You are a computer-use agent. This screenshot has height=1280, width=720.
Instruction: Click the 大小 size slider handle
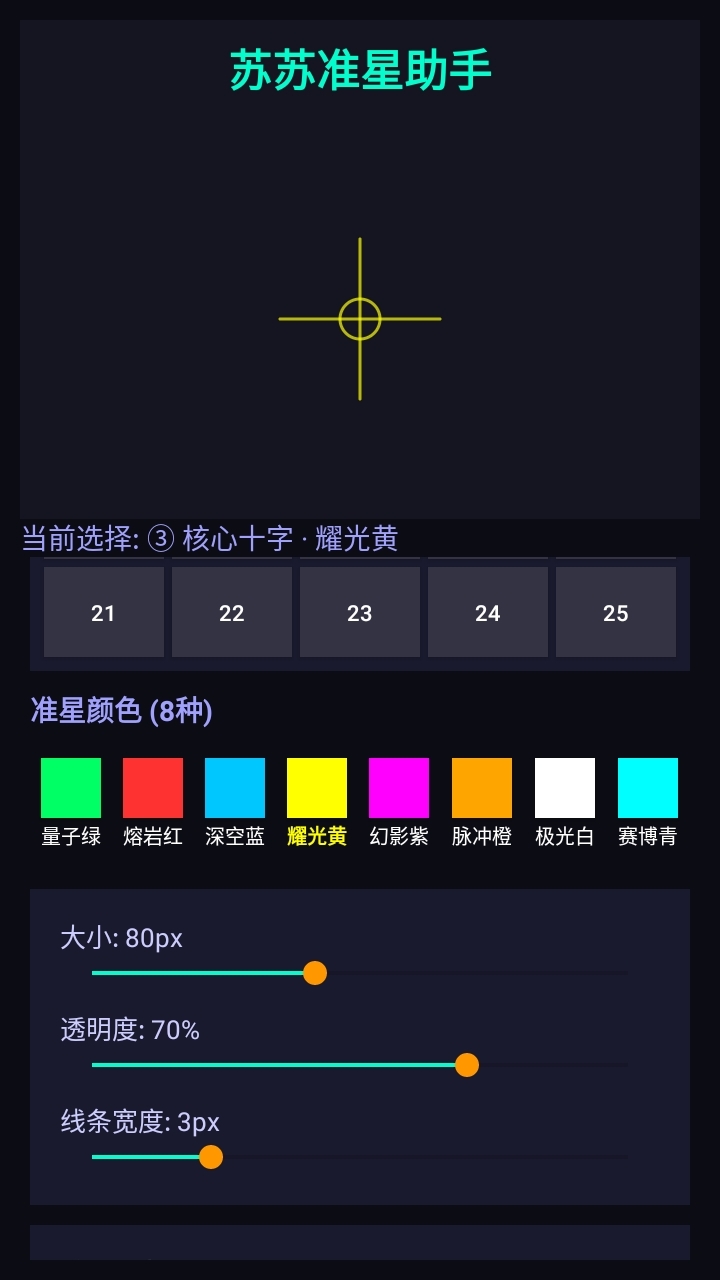314,972
